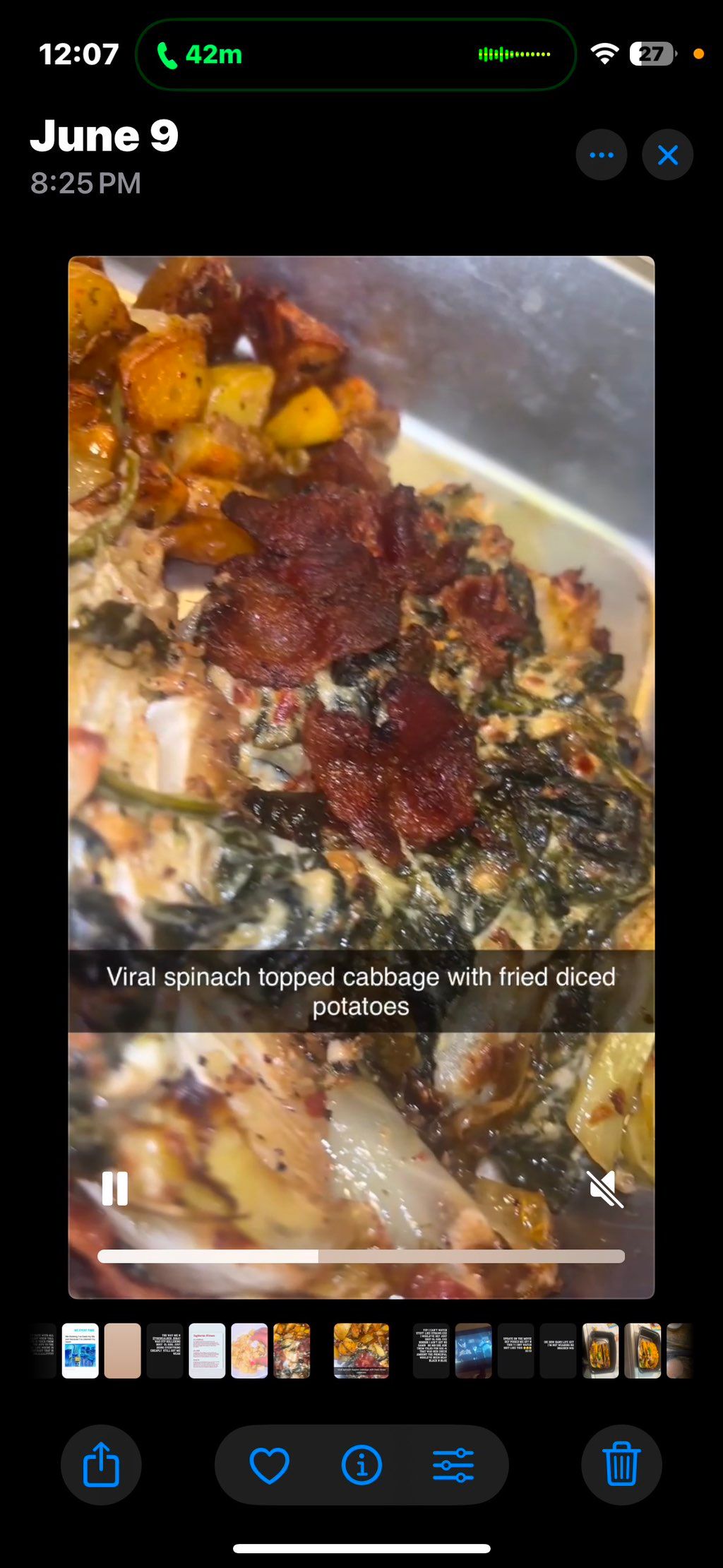This screenshot has height=1568, width=723.
Task: Pause the playing video
Action: point(114,1189)
